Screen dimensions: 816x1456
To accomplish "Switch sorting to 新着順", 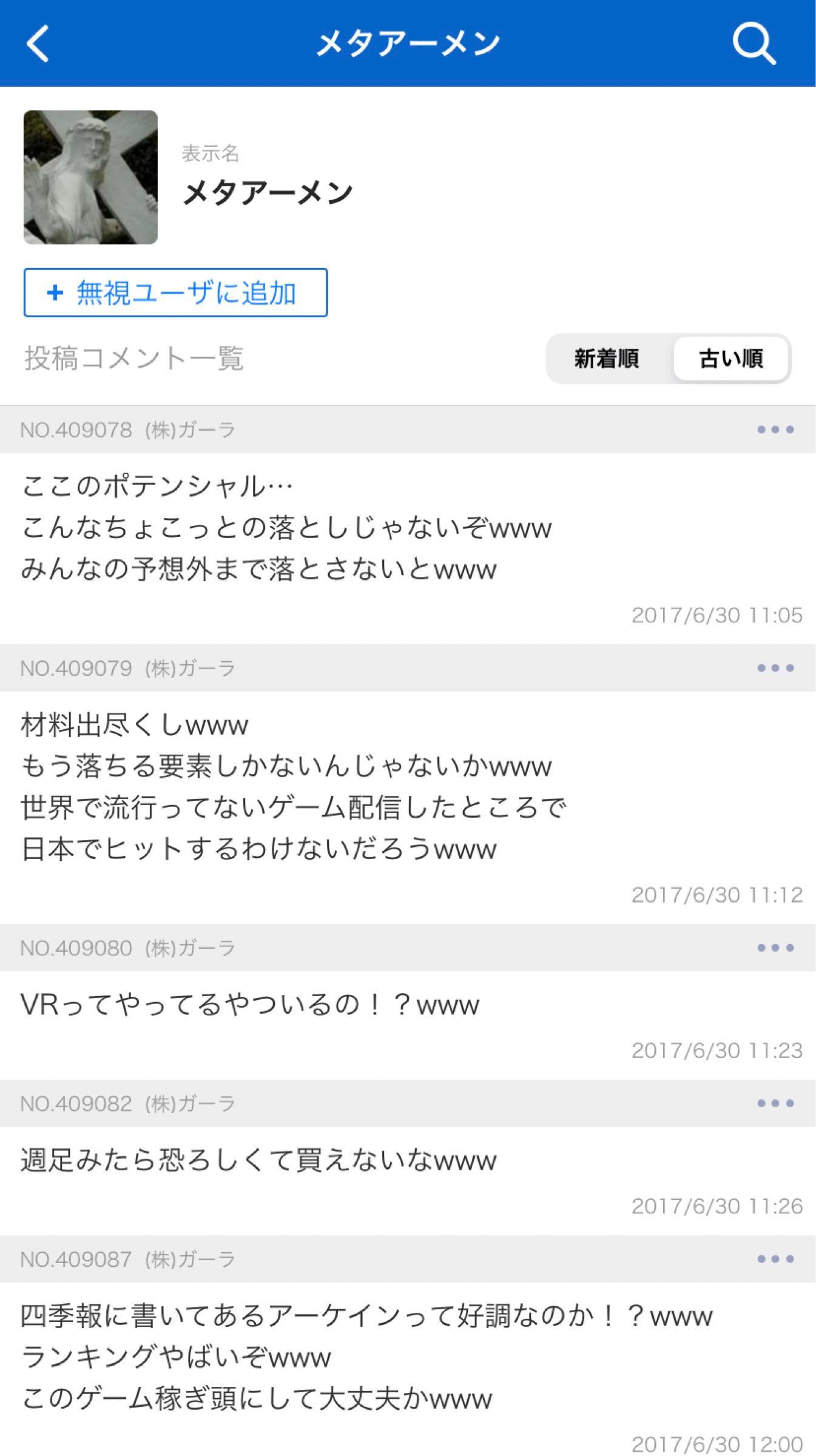I will [607, 359].
